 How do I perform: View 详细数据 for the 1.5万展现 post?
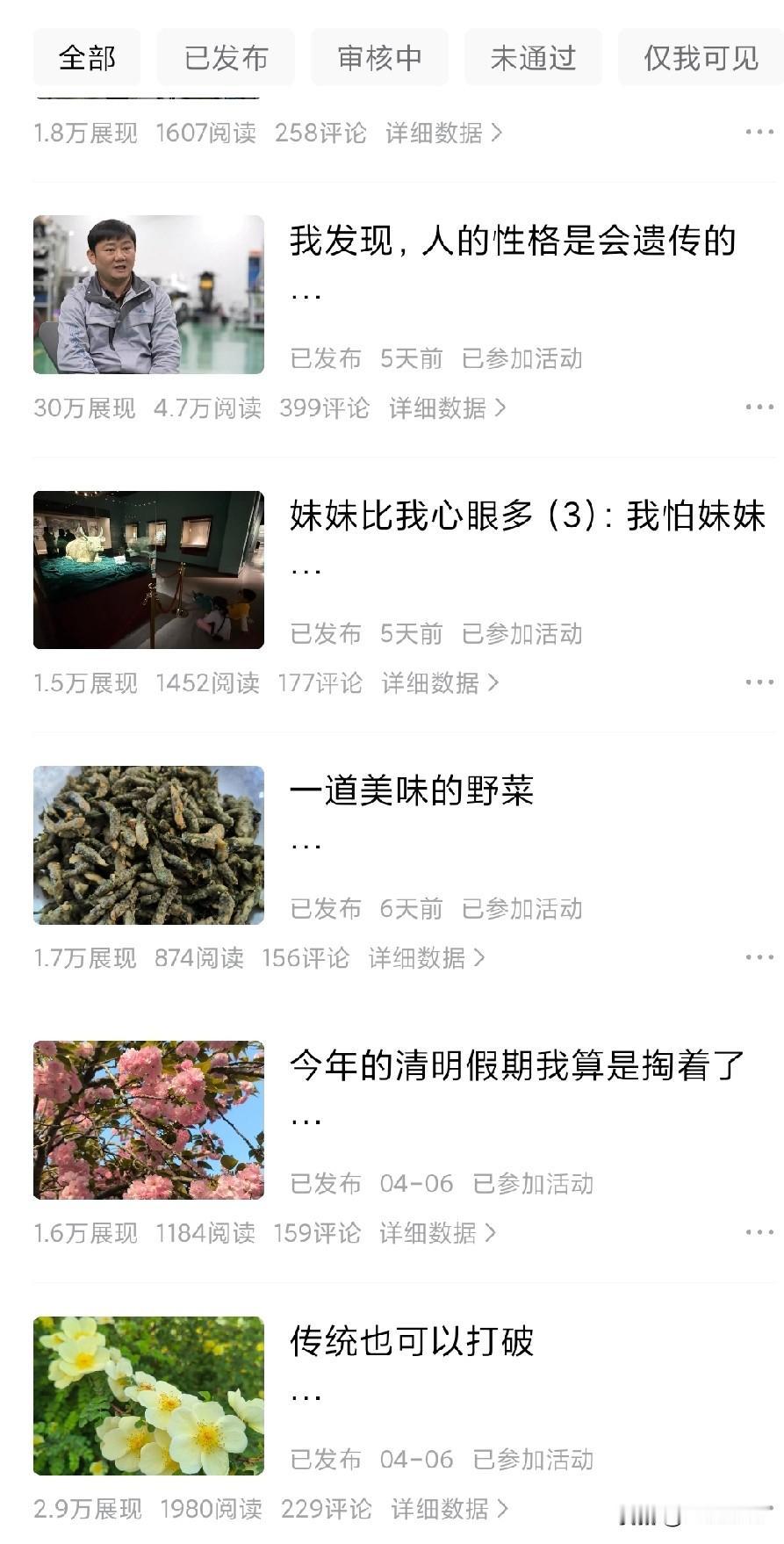pos(440,682)
